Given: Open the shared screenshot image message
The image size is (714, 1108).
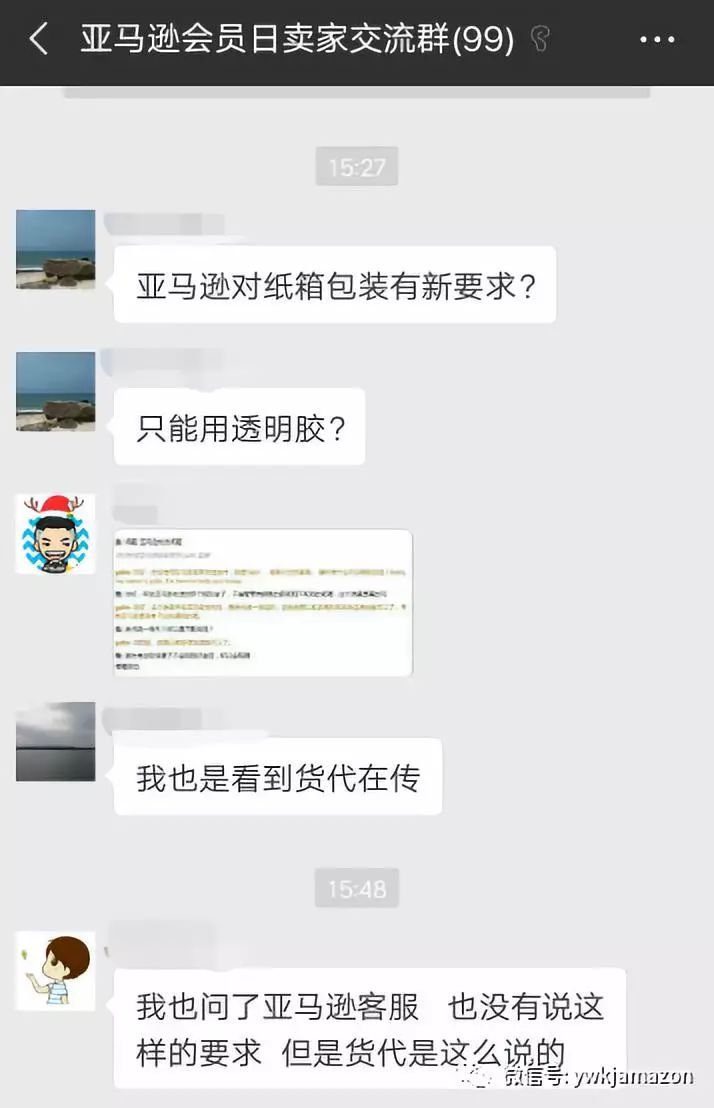Looking at the screenshot, I should pos(263,603).
